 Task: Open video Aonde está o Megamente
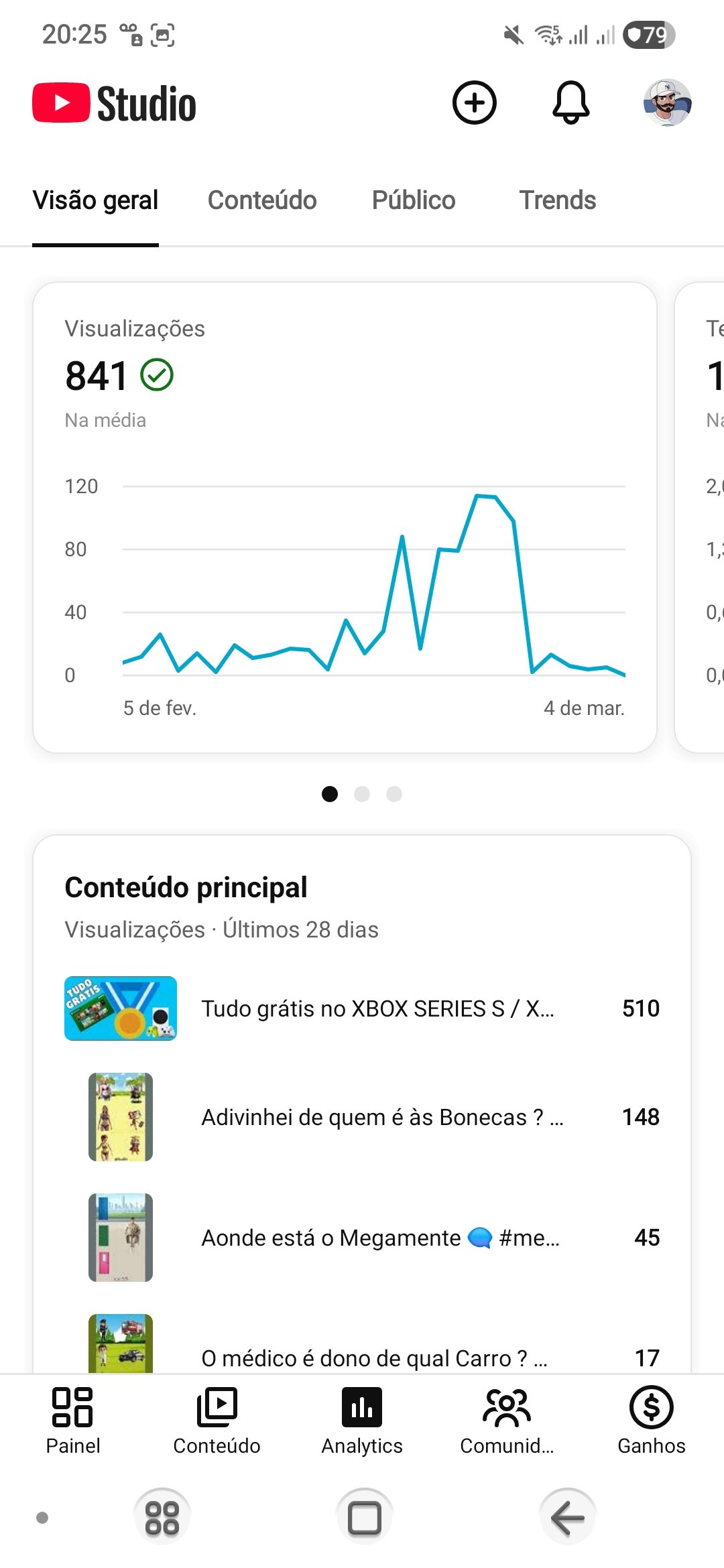pyautogui.click(x=380, y=1238)
